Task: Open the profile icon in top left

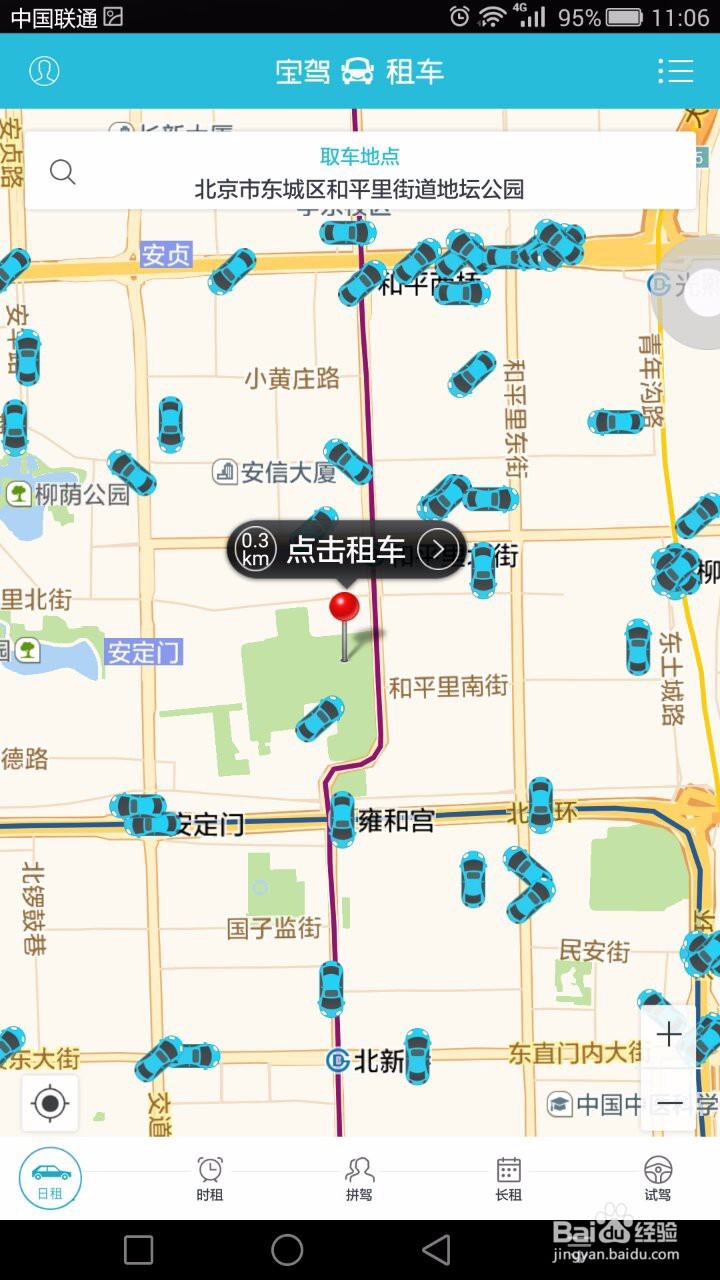Action: [x=44, y=71]
